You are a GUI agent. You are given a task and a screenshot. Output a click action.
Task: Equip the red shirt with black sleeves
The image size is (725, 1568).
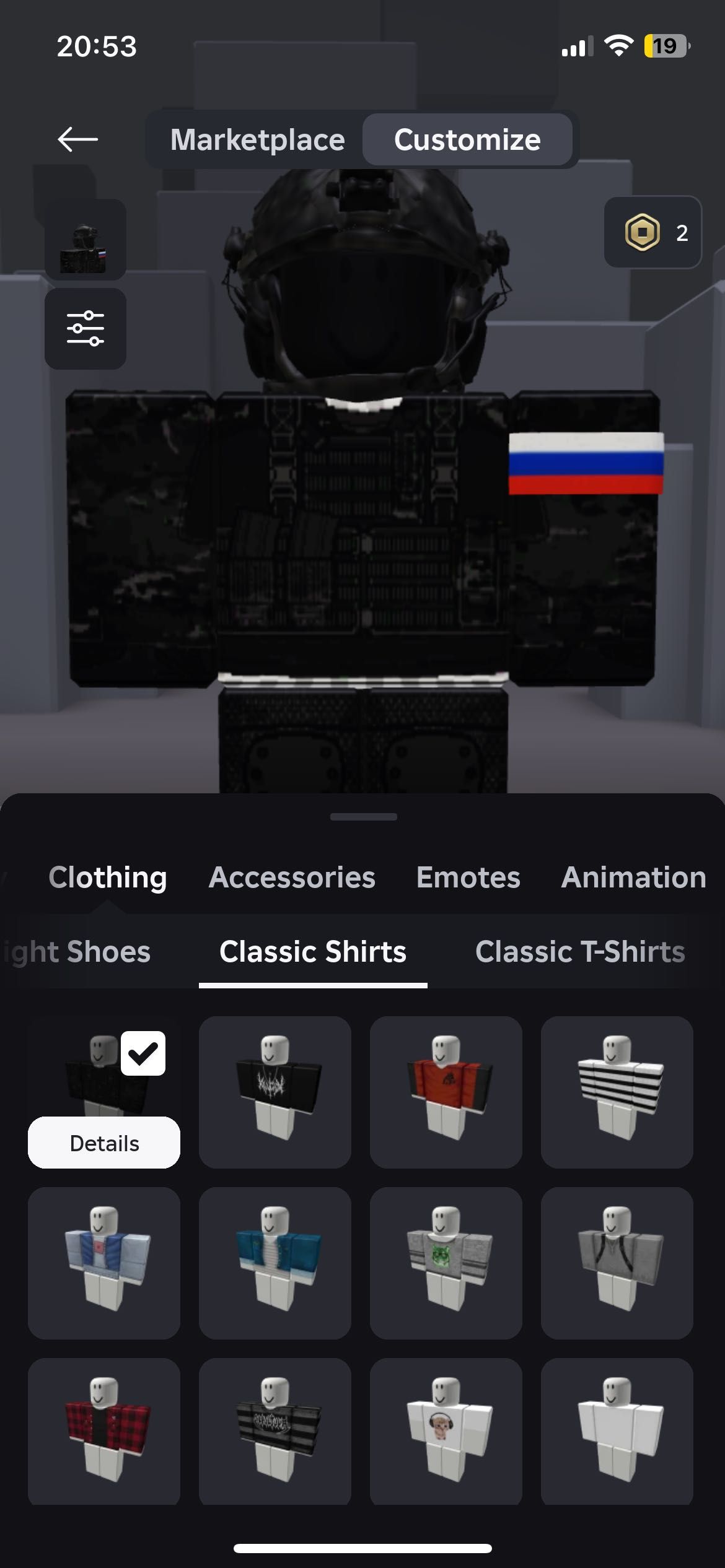pos(446,1092)
